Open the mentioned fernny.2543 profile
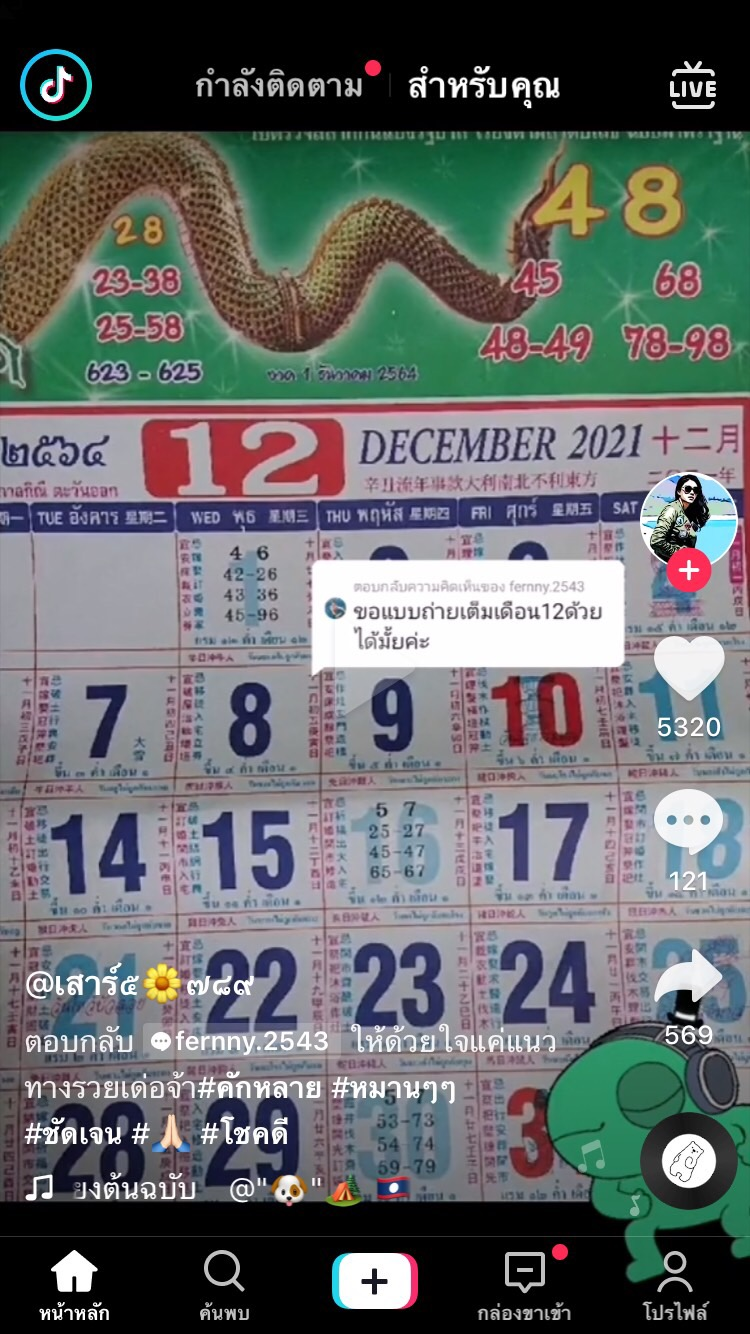This screenshot has width=750, height=1334. pos(240,1041)
